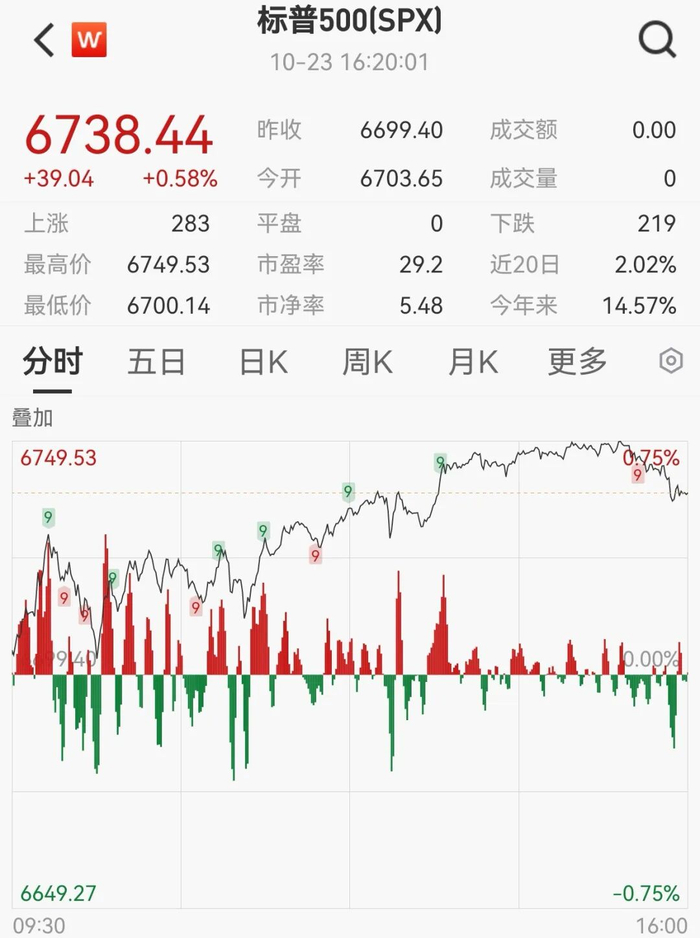Tap 叠加 to overlay an index
This screenshot has width=700, height=938.
point(32,418)
